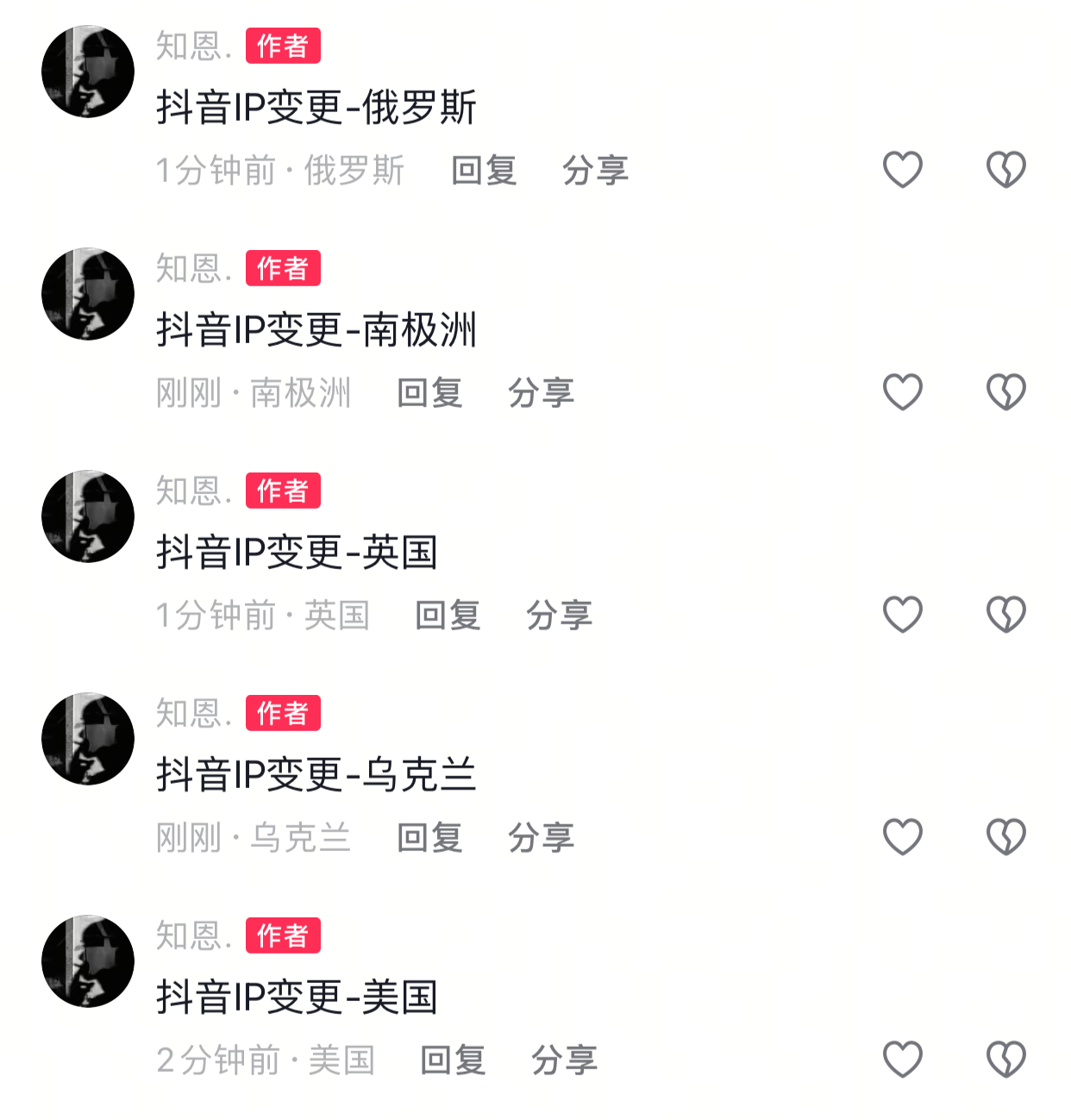The width and height of the screenshot is (1071, 1120).
Task: Open 知恩's avatar on 俄罗斯 comment
Action: tap(88, 72)
